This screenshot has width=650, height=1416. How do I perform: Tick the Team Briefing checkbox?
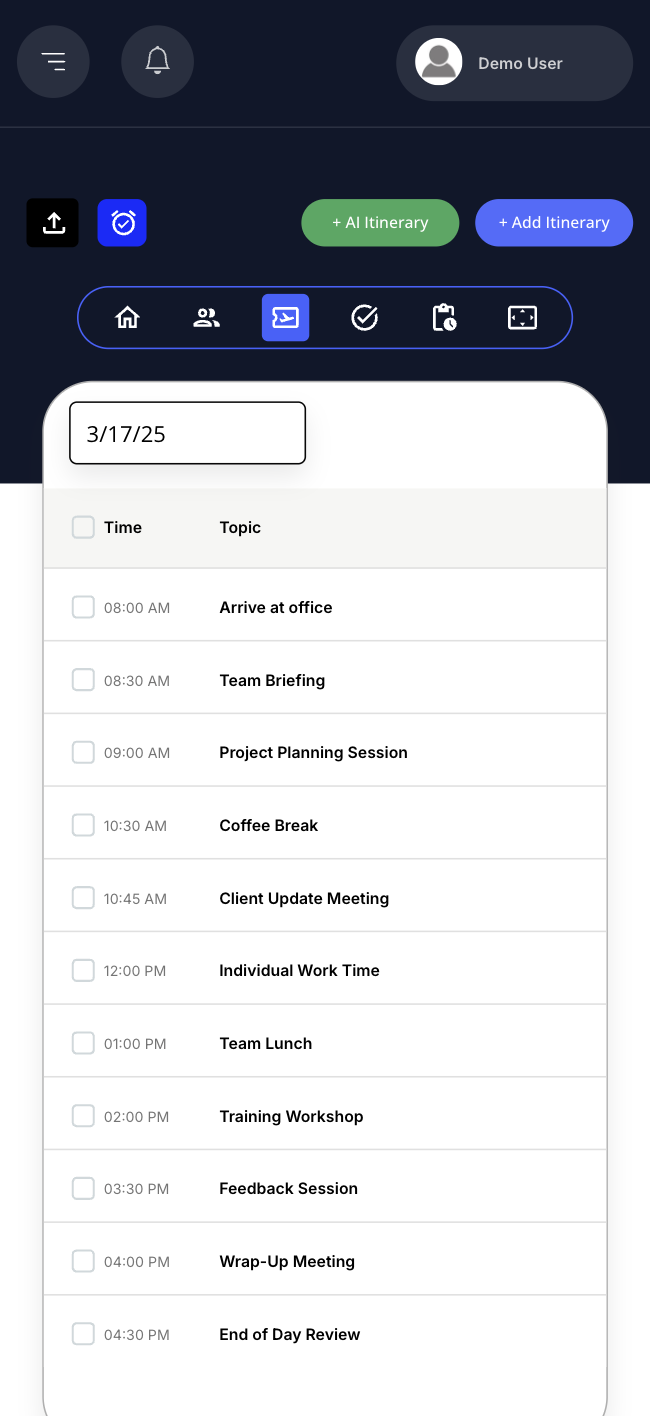coord(83,680)
